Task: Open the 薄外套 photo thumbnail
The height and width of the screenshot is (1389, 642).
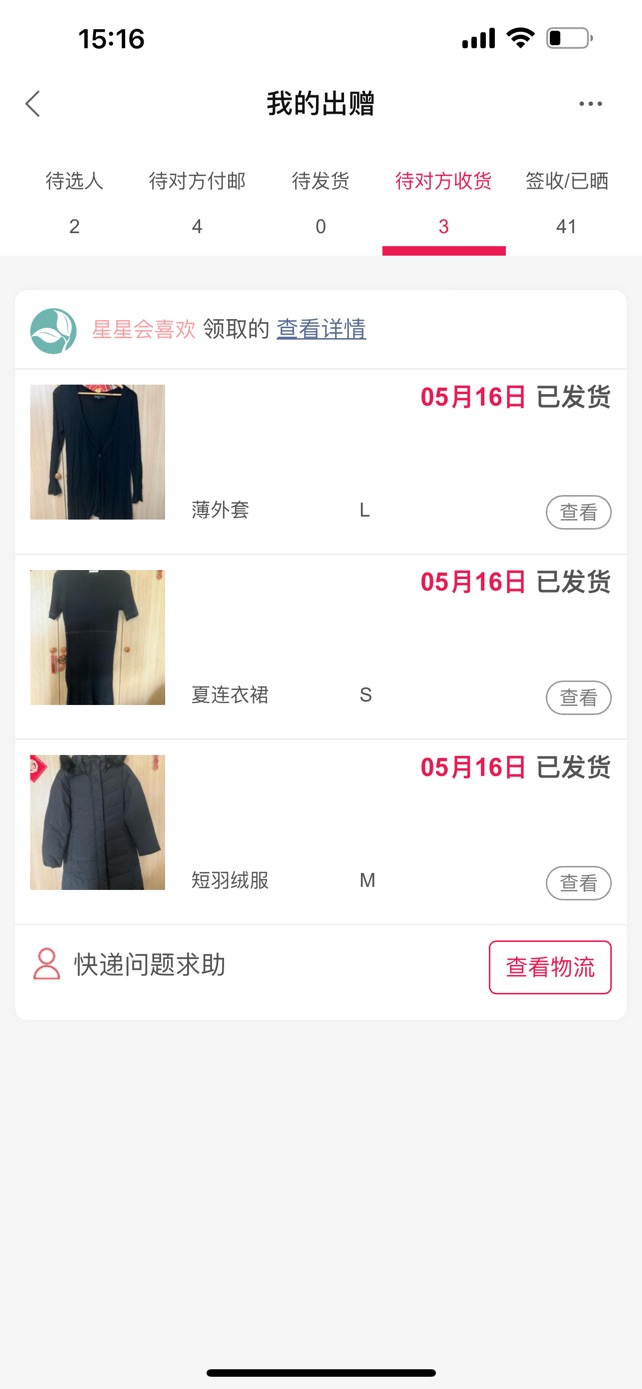Action: tap(97, 452)
